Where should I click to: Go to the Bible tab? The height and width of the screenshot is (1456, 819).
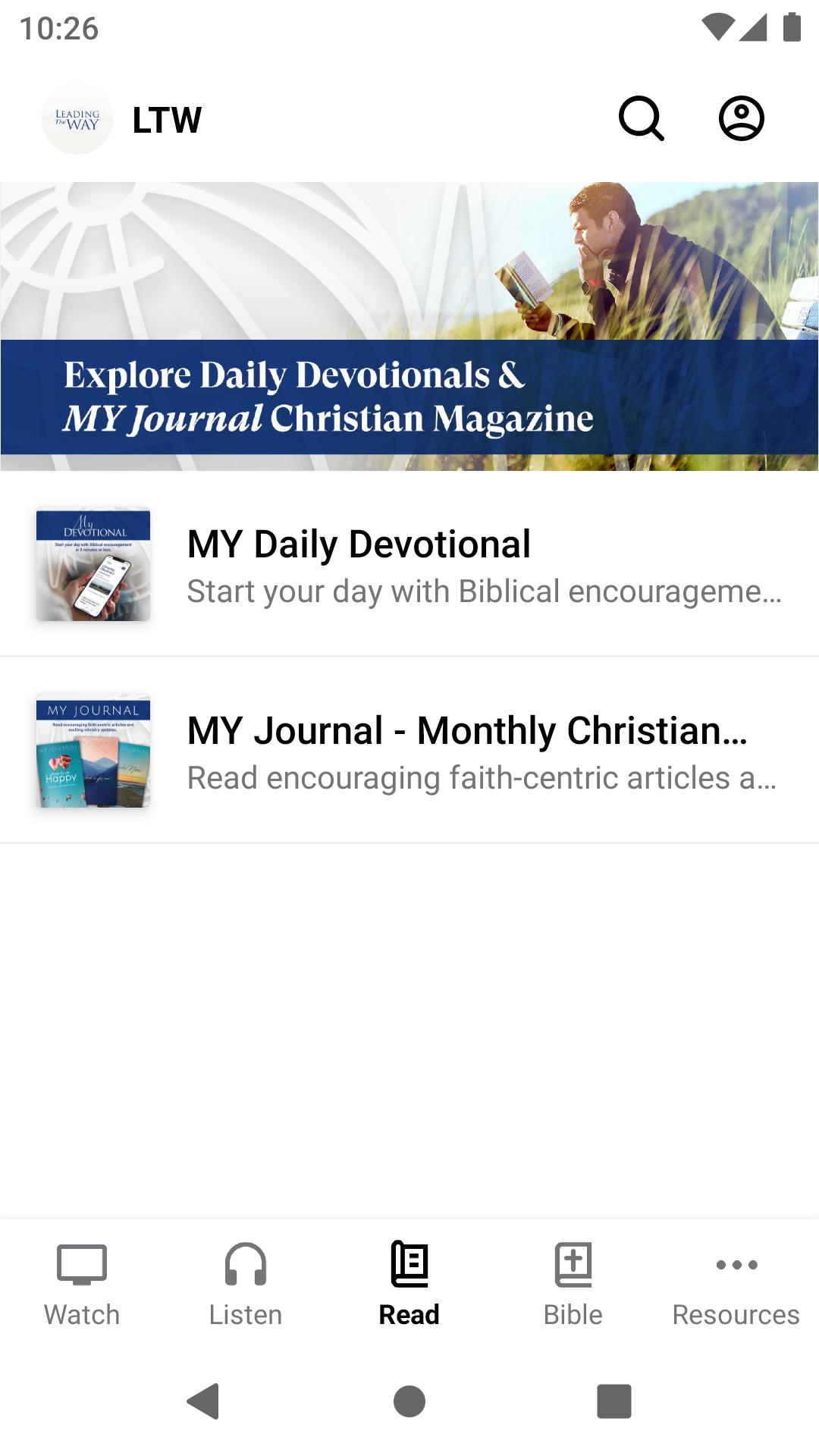click(x=573, y=1283)
